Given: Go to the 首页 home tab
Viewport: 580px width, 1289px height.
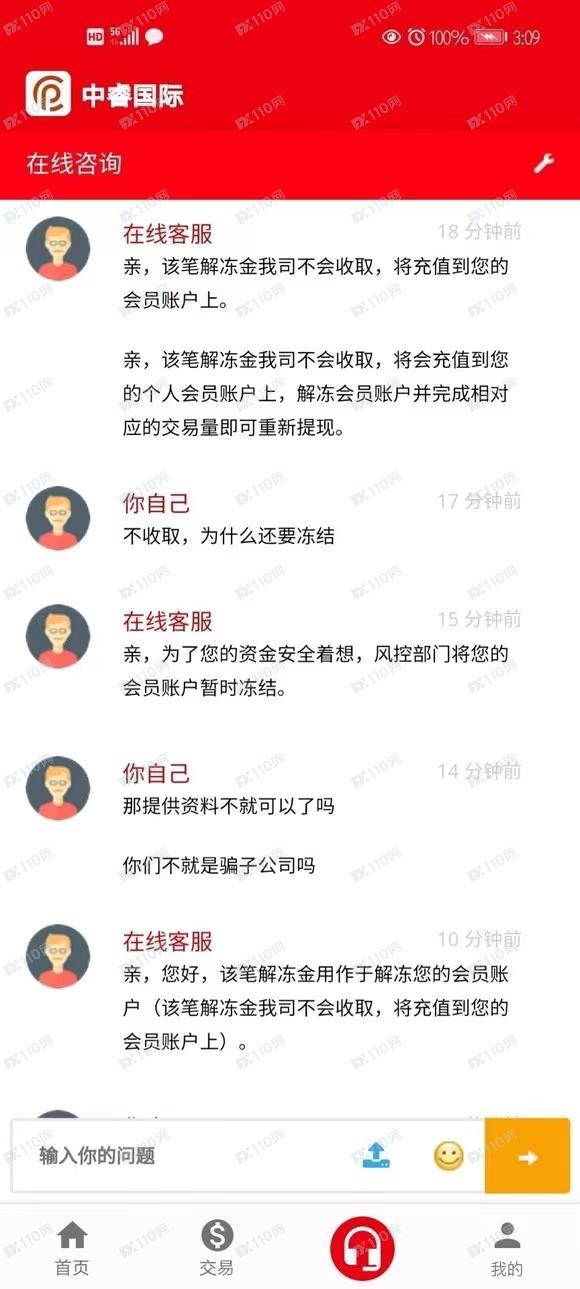Looking at the screenshot, I should click(72, 1248).
